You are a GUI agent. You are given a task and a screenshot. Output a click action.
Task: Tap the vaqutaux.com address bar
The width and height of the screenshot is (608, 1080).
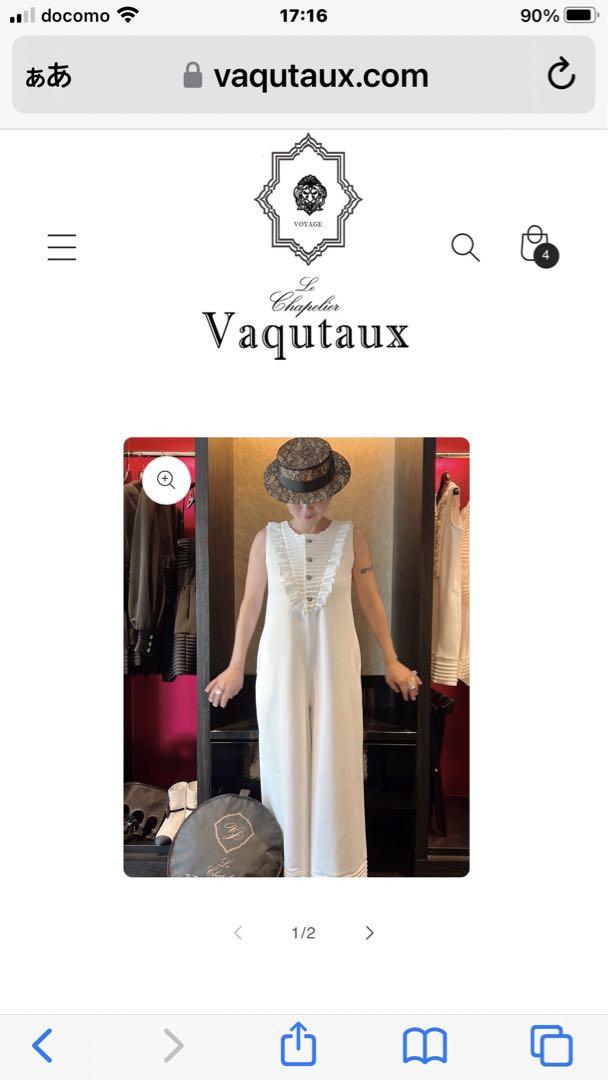coord(304,75)
